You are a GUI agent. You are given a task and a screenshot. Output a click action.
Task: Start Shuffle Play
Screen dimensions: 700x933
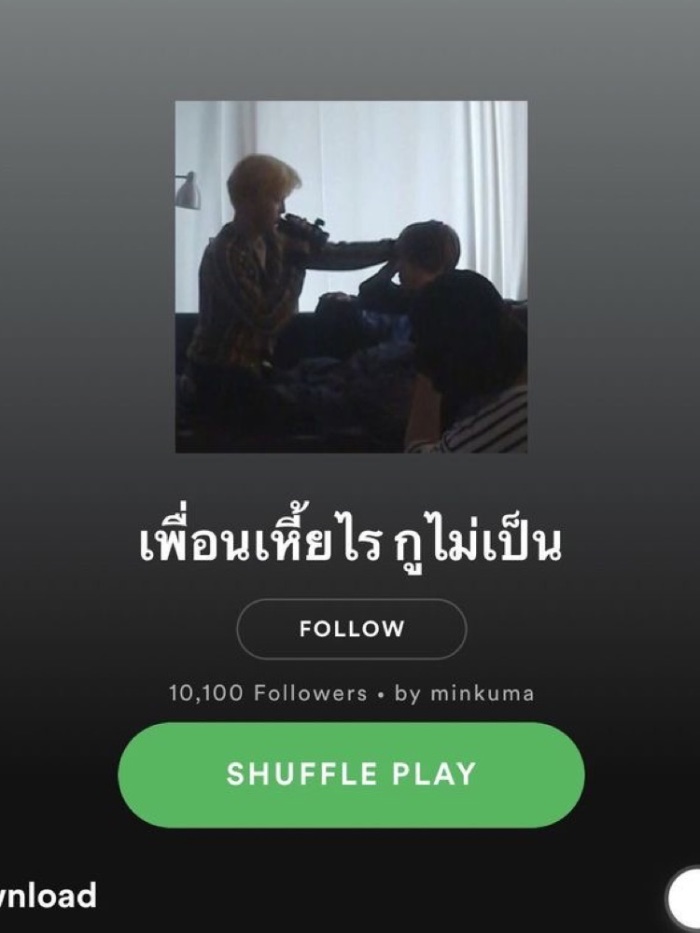click(351, 774)
